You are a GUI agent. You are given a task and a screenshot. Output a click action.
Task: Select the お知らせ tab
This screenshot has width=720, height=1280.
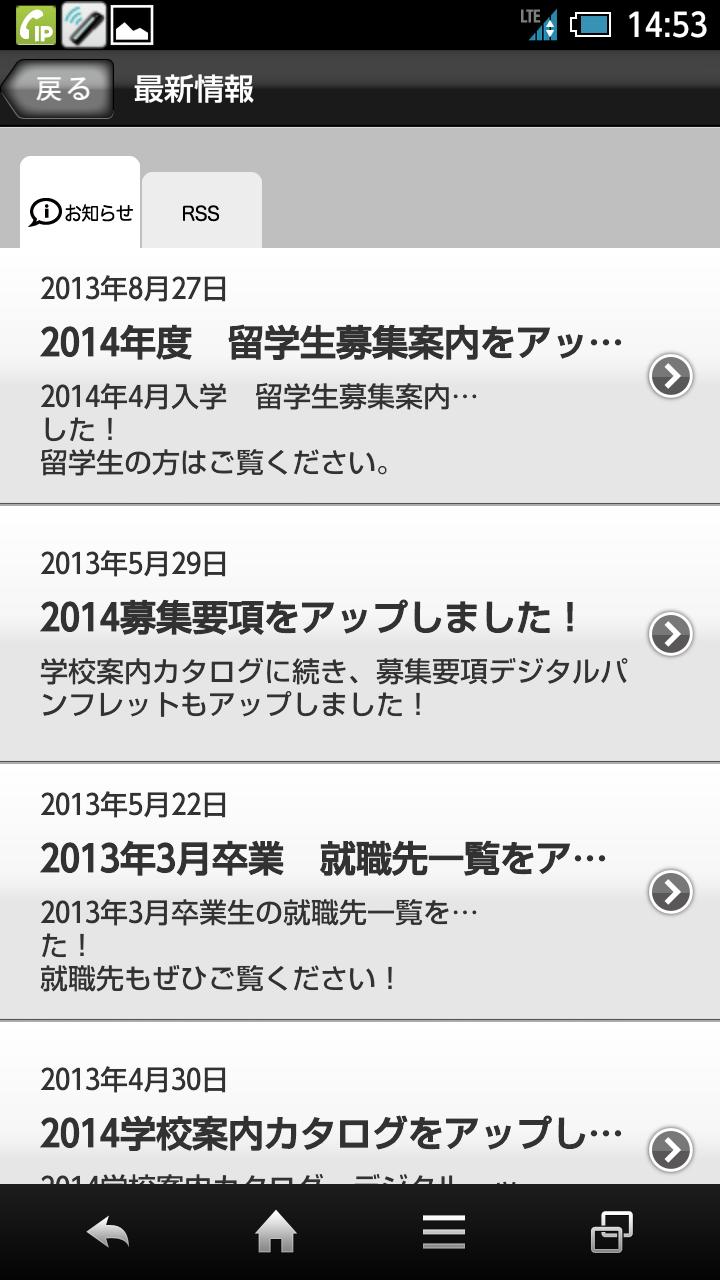point(80,205)
